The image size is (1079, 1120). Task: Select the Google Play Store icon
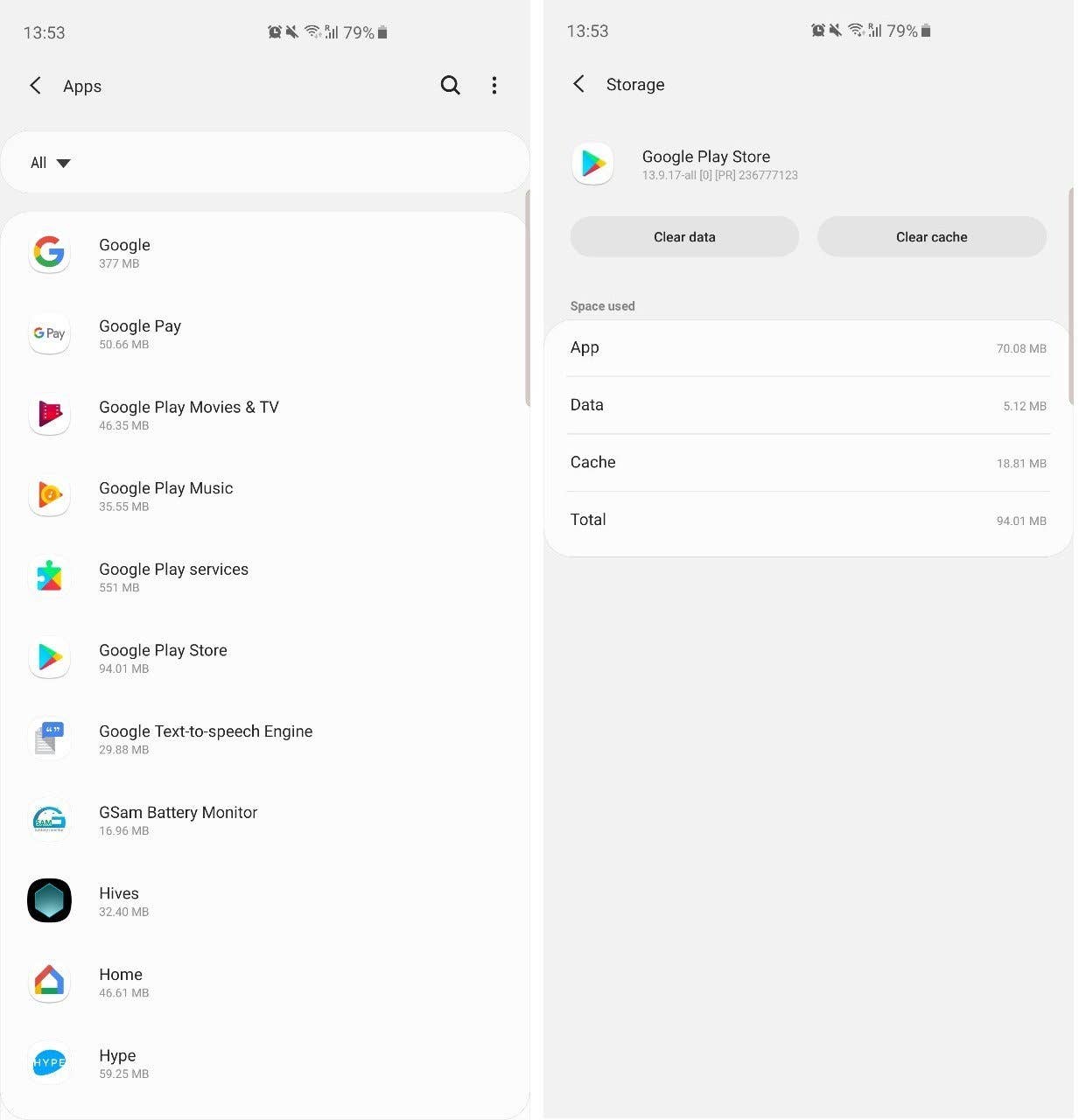click(49, 658)
